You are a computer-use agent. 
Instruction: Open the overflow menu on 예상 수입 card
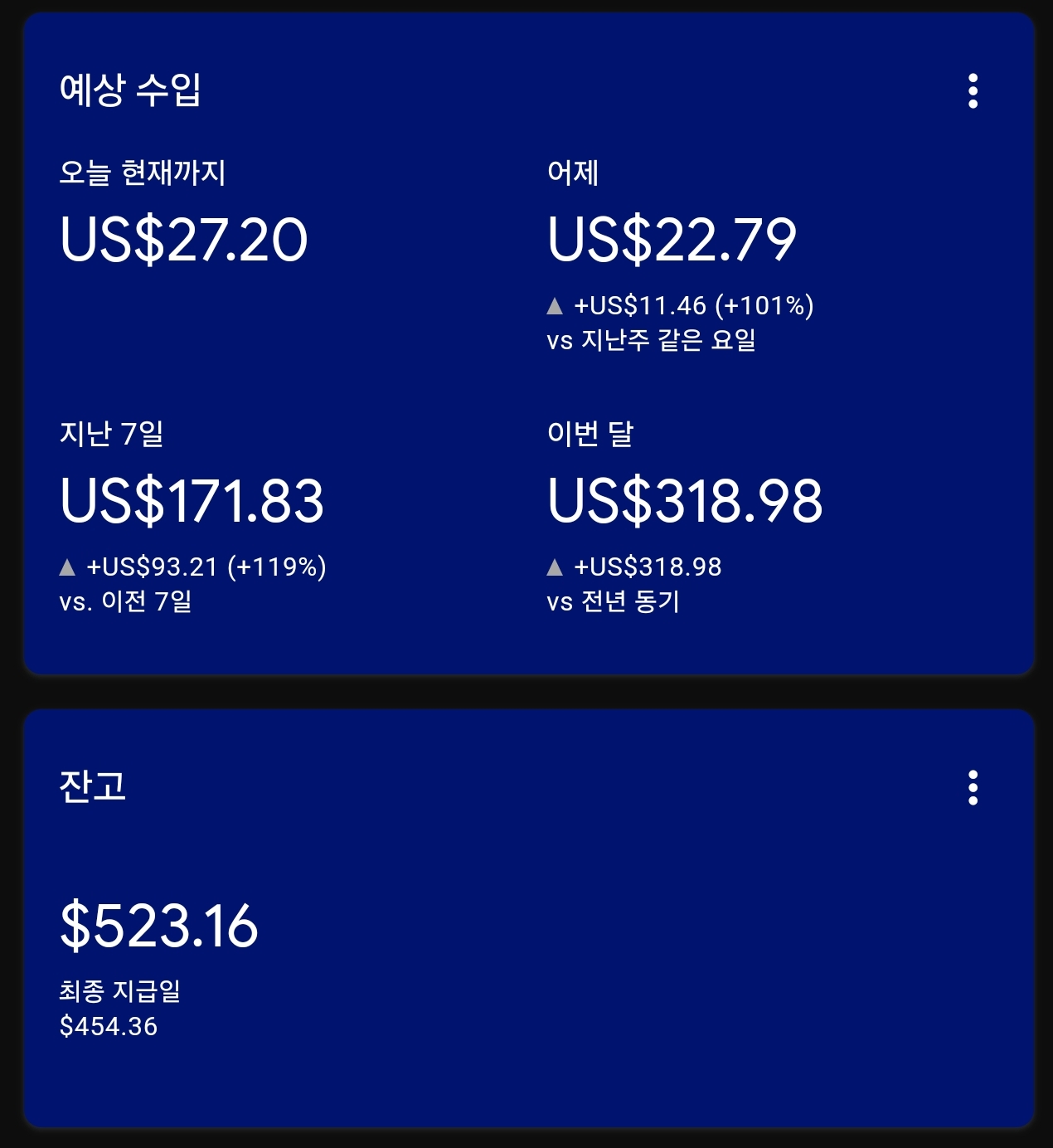coord(973,91)
